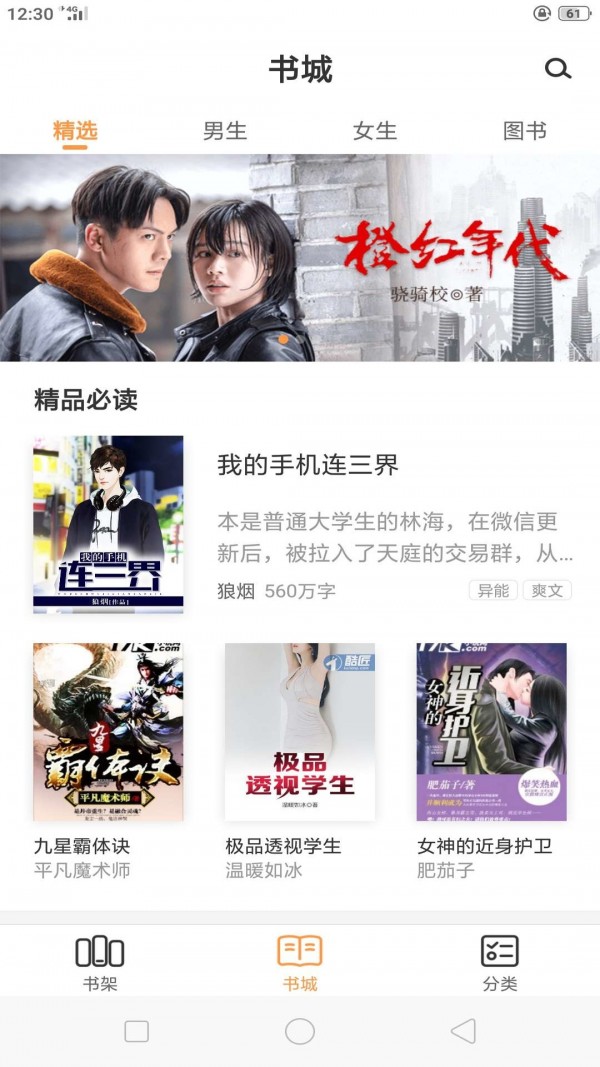Open the book 我的手机连三界
Image resolution: width=600 pixels, height=1067 pixels.
point(308,465)
